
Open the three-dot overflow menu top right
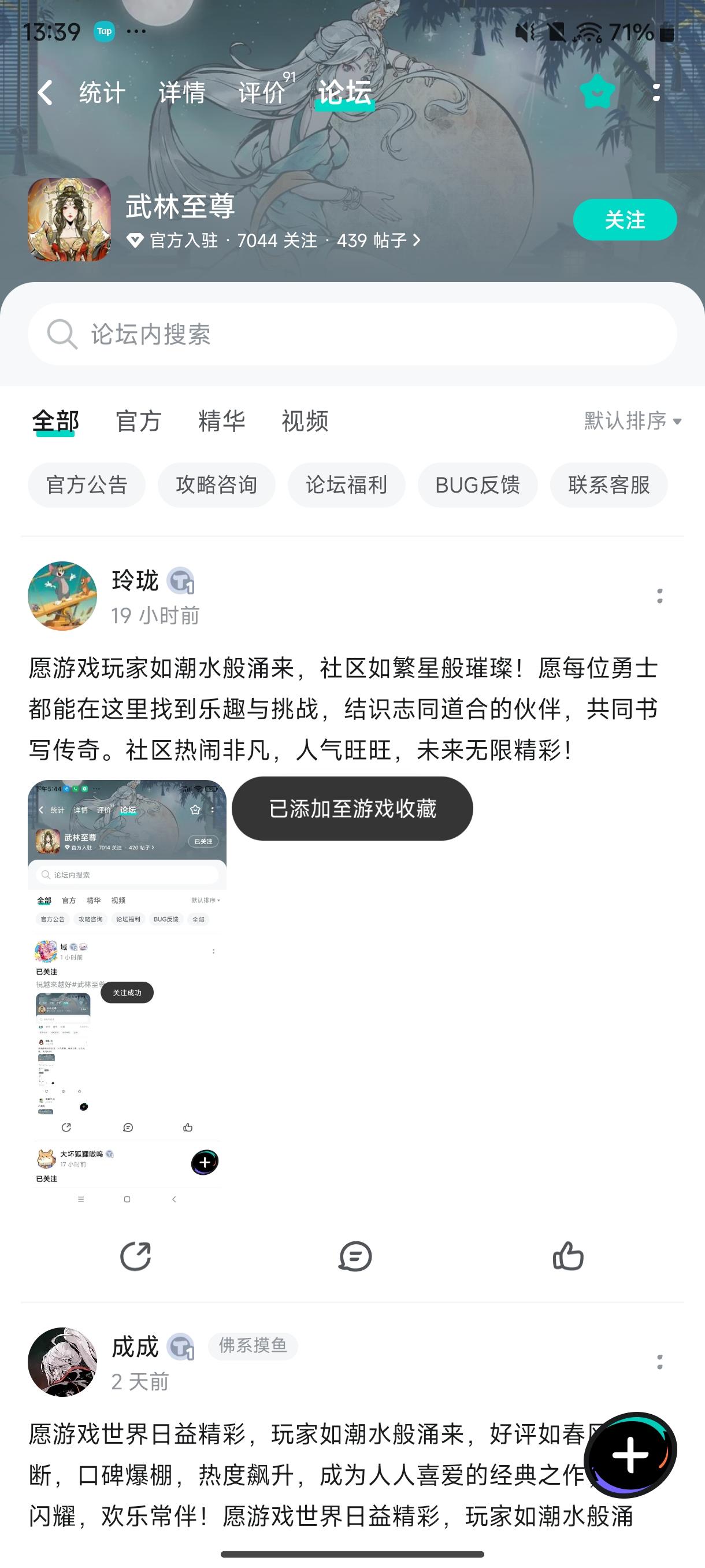tap(657, 91)
